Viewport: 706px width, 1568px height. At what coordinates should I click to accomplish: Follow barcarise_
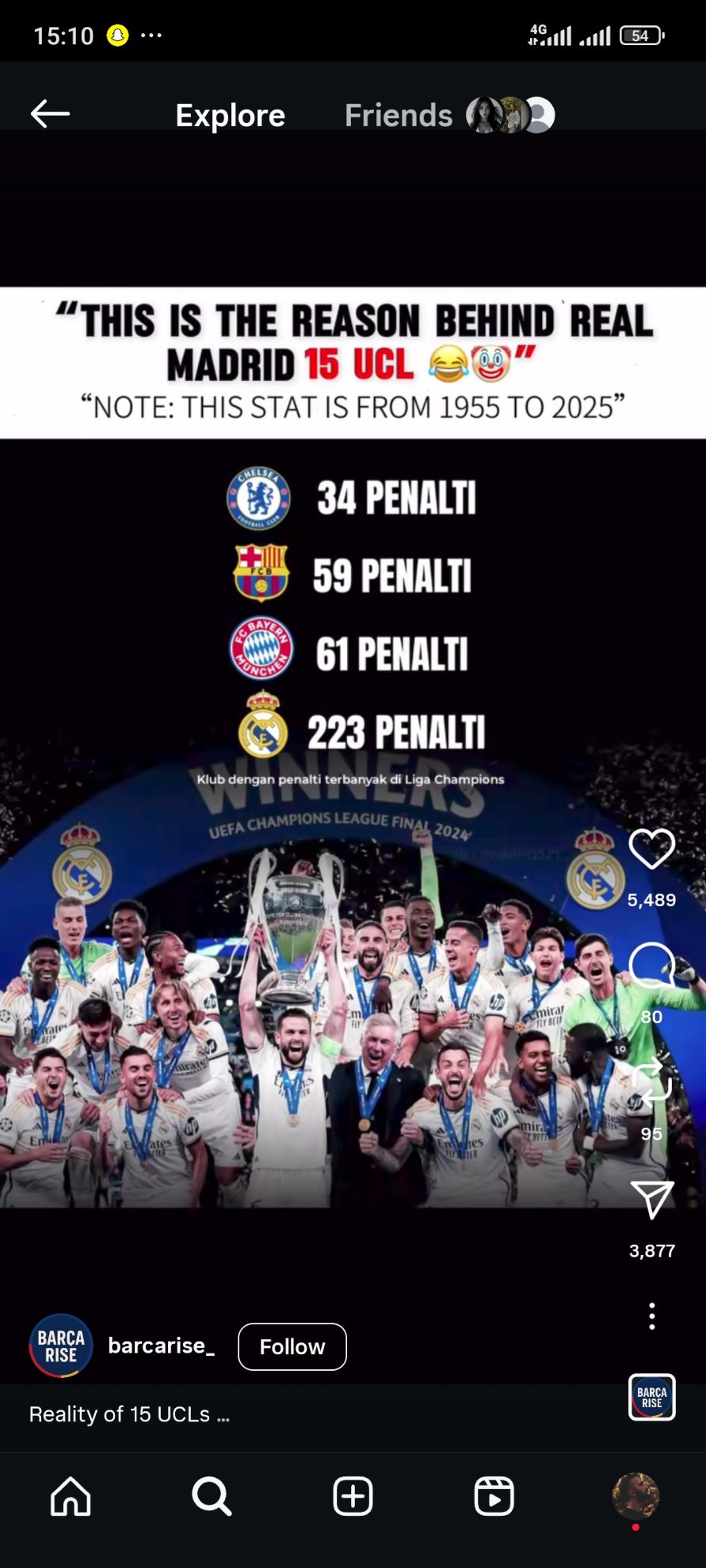point(292,1346)
